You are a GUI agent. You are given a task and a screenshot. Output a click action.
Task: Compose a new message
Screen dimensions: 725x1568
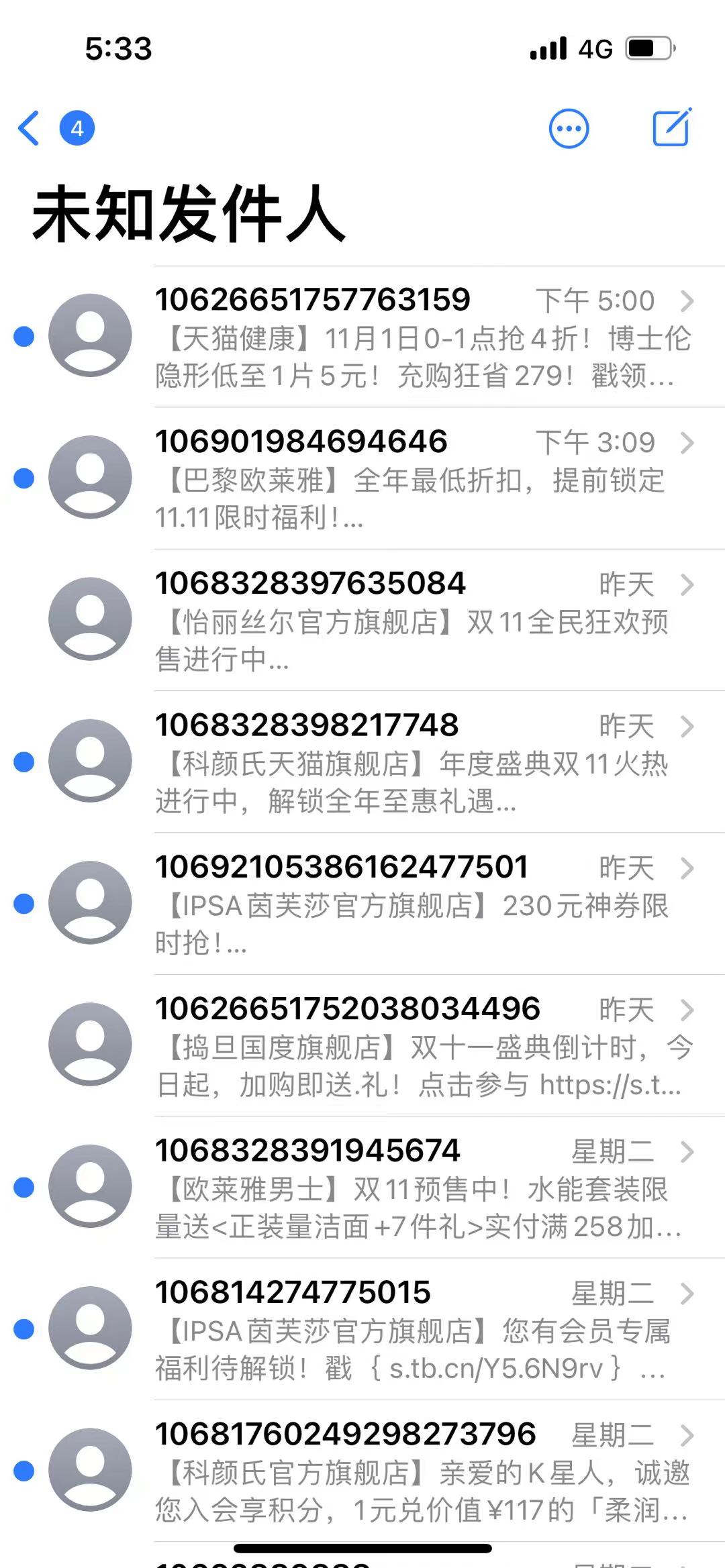[672, 127]
